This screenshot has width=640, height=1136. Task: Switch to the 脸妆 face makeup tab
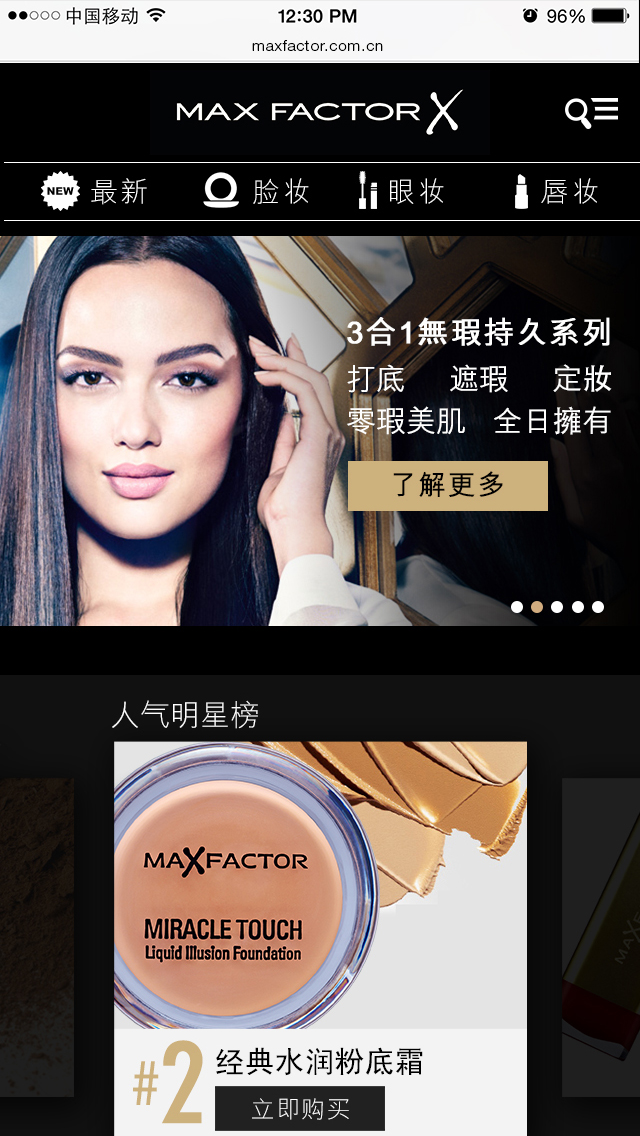tap(257, 192)
